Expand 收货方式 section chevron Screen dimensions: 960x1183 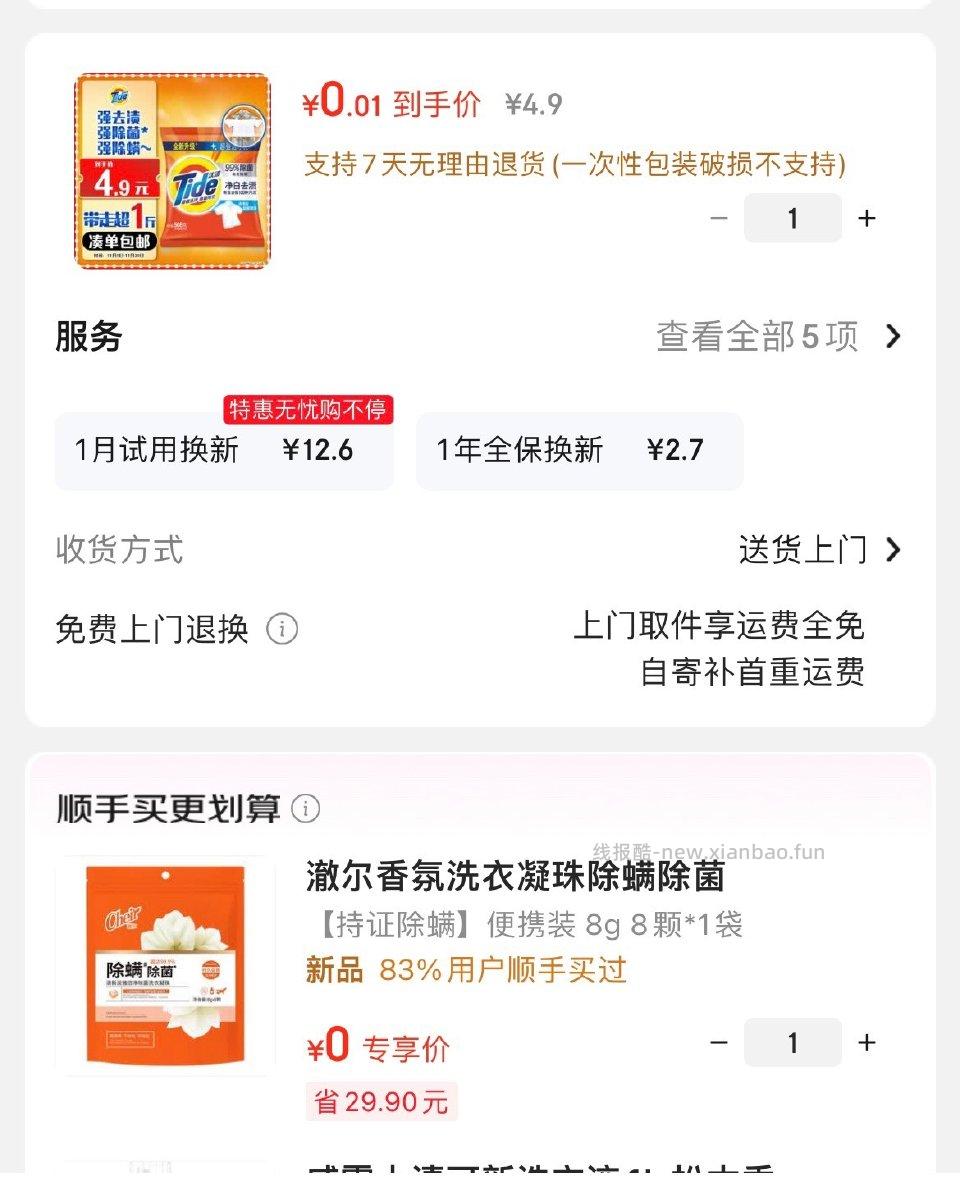(893, 550)
